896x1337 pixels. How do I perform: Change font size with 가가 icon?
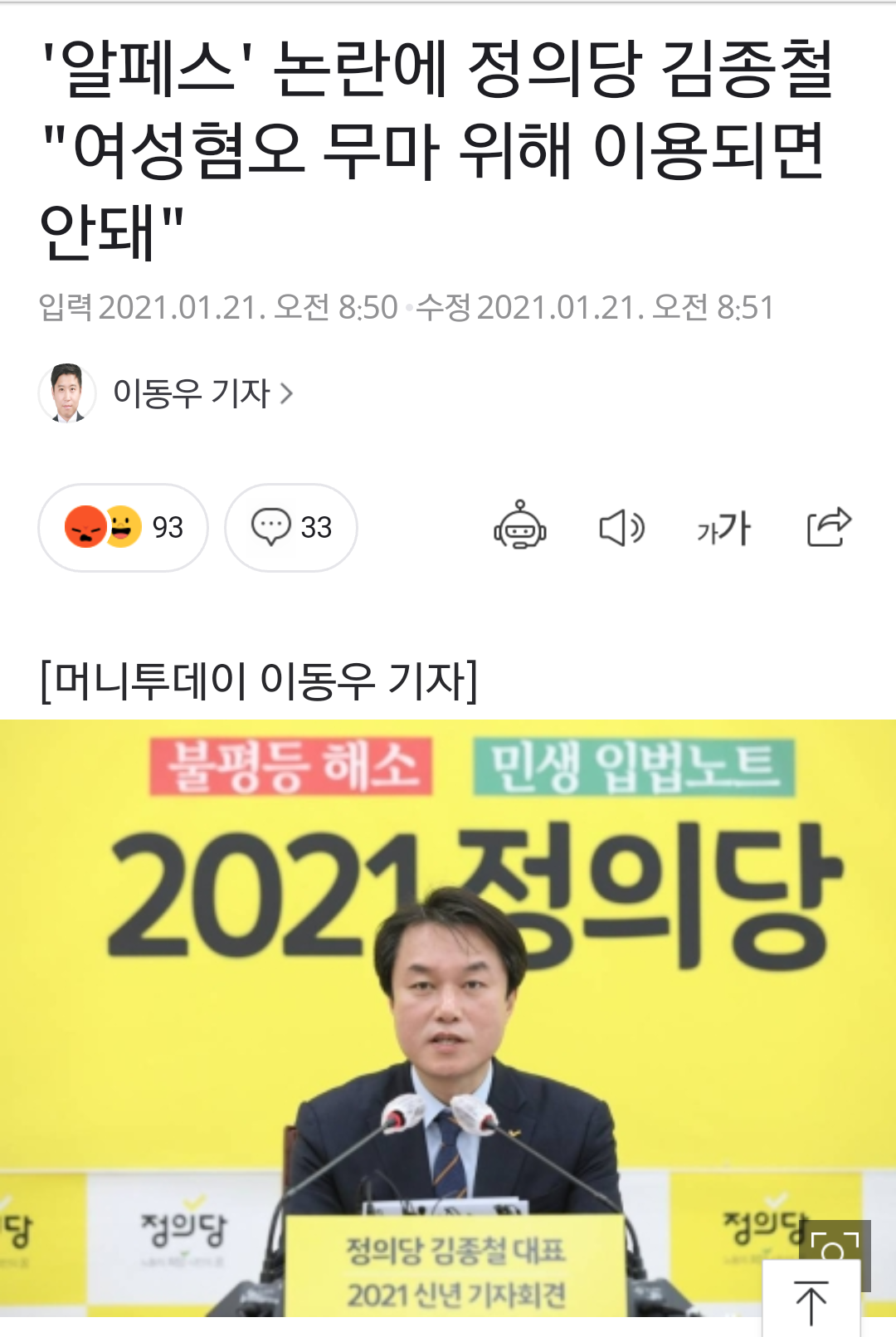coord(723,527)
